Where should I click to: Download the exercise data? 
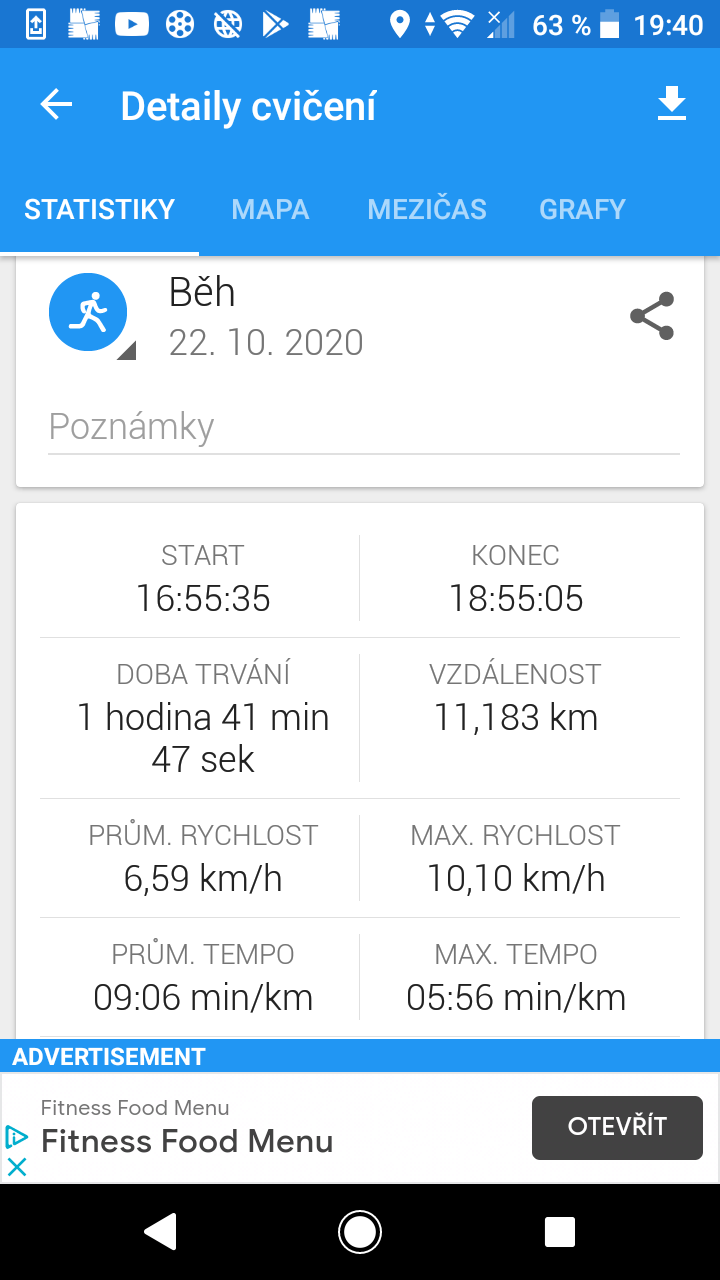coord(672,104)
